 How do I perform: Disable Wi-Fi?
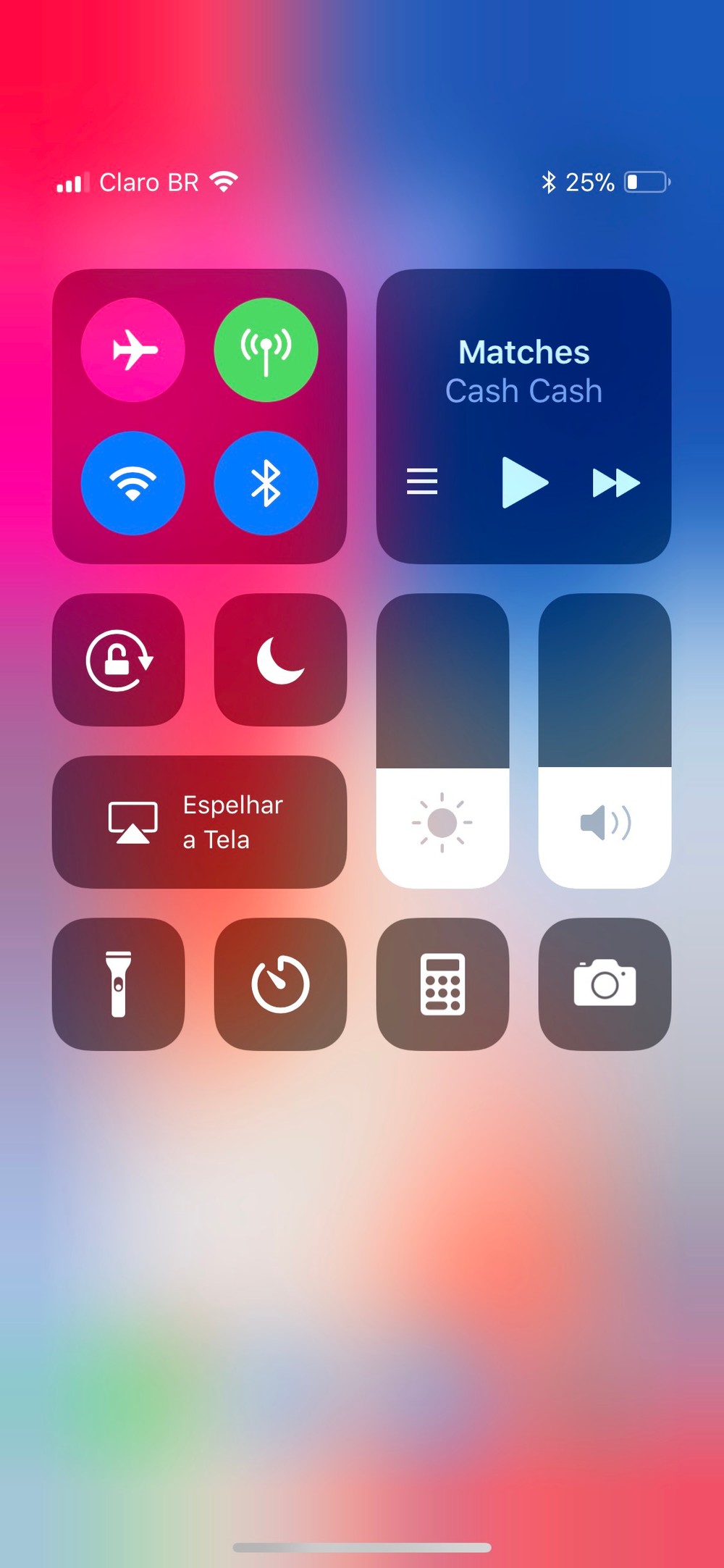[132, 483]
